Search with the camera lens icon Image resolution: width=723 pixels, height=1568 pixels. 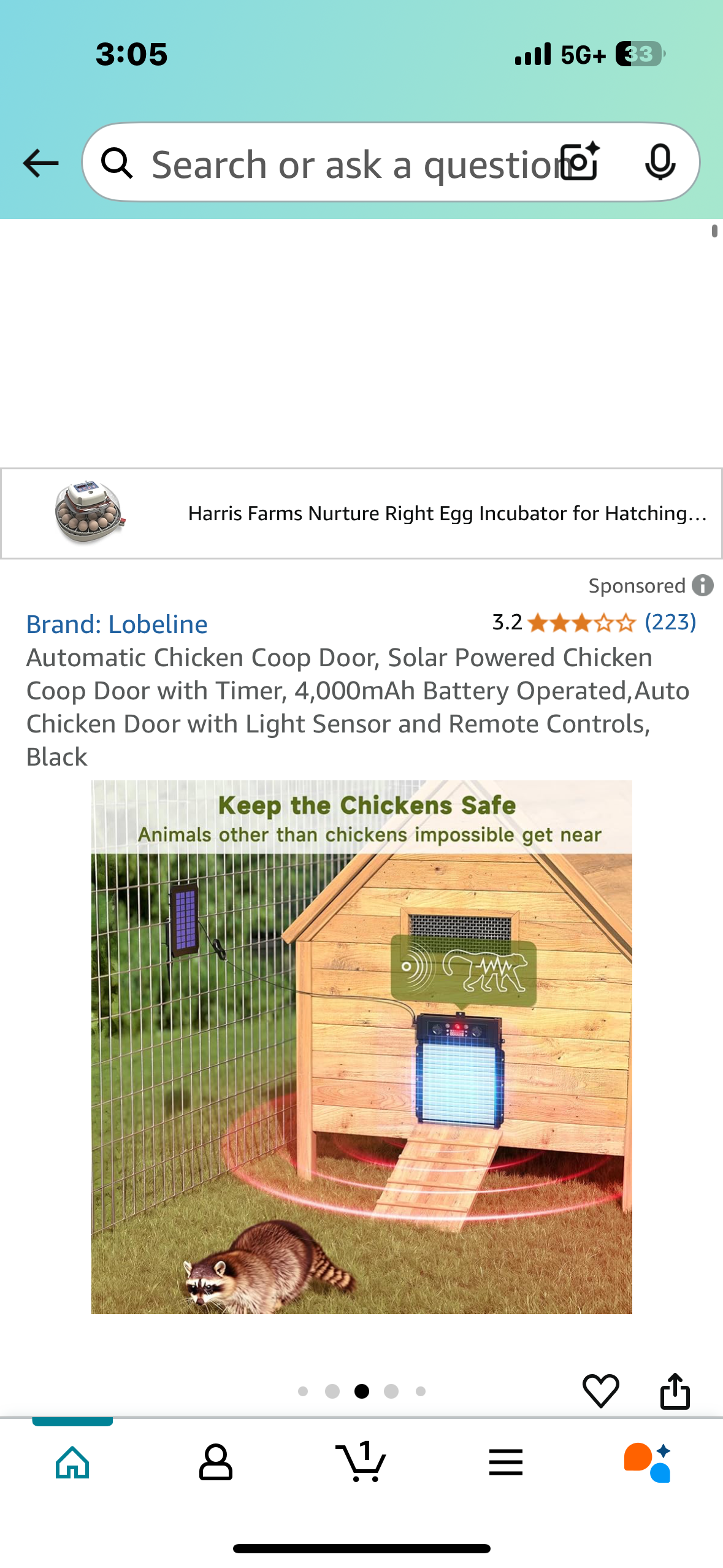(x=580, y=163)
